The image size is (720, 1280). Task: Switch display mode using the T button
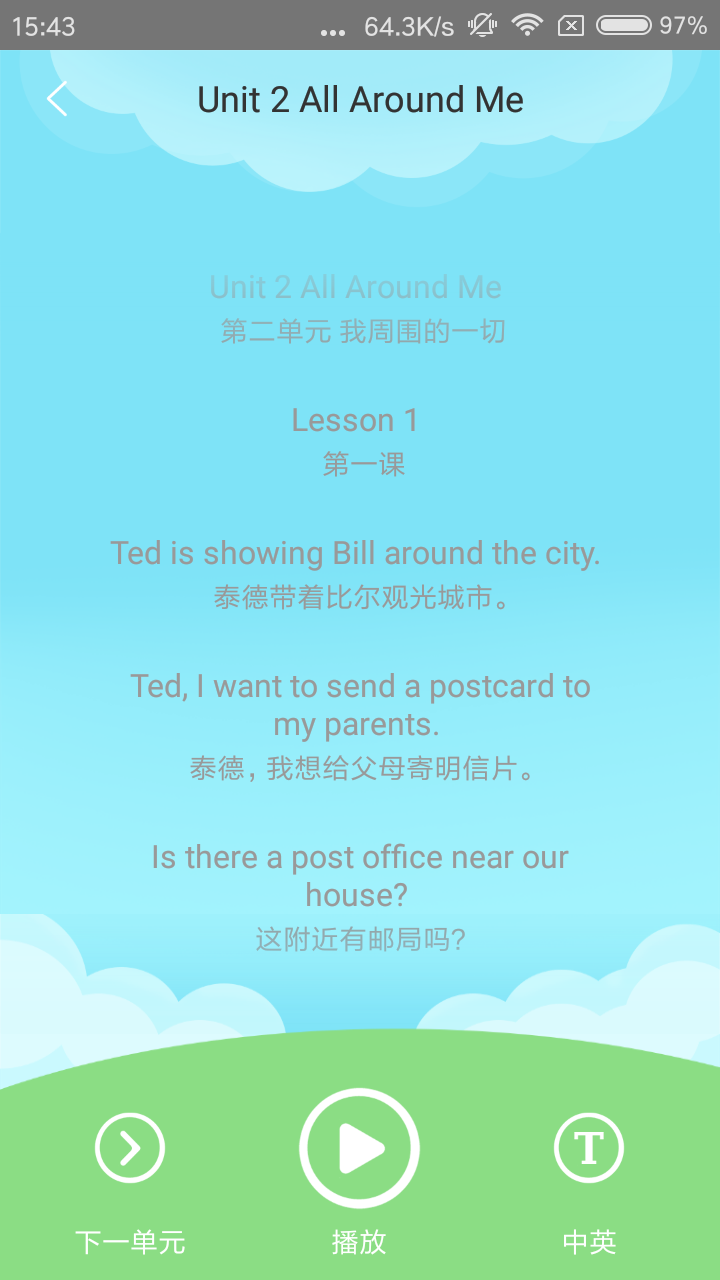[588, 1147]
